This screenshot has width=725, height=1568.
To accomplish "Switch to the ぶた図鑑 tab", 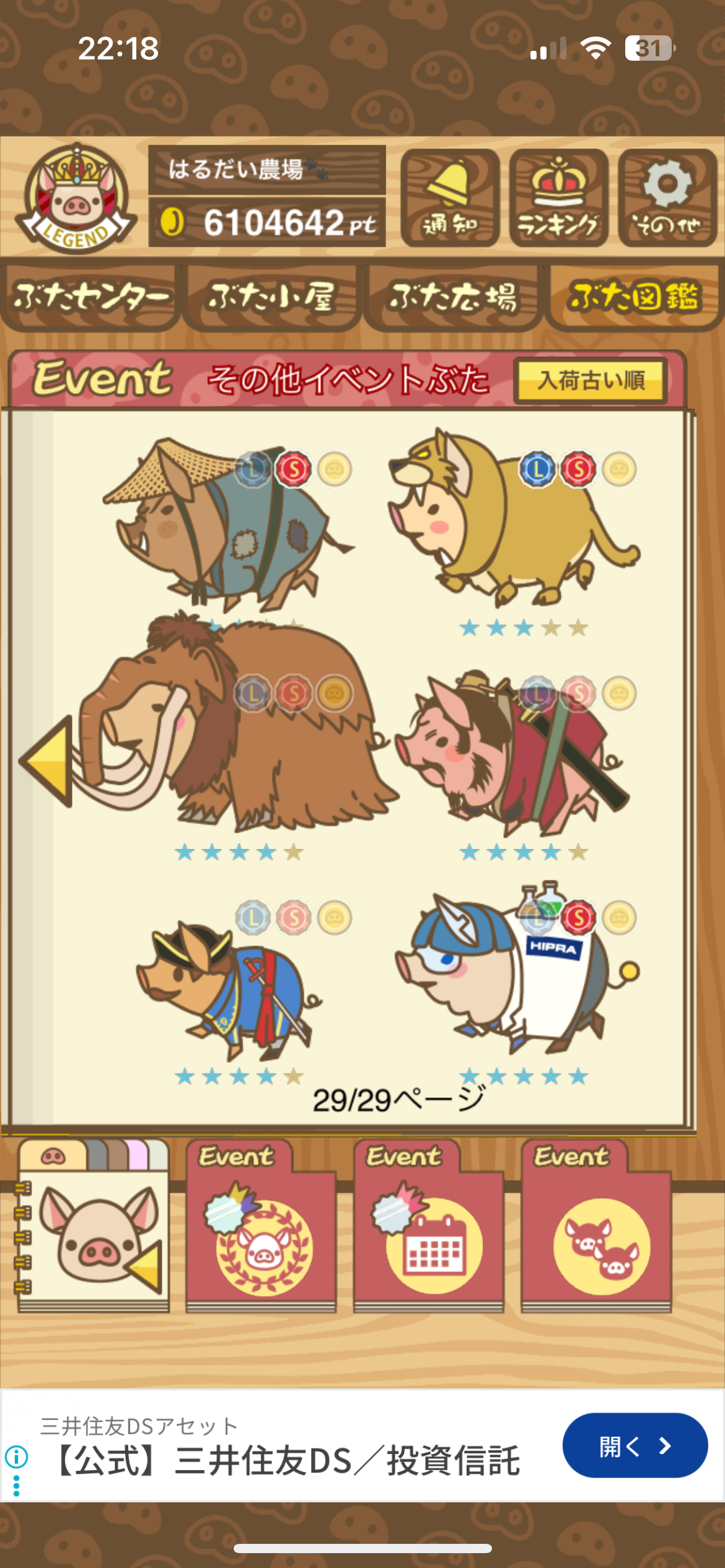I will (634, 297).
